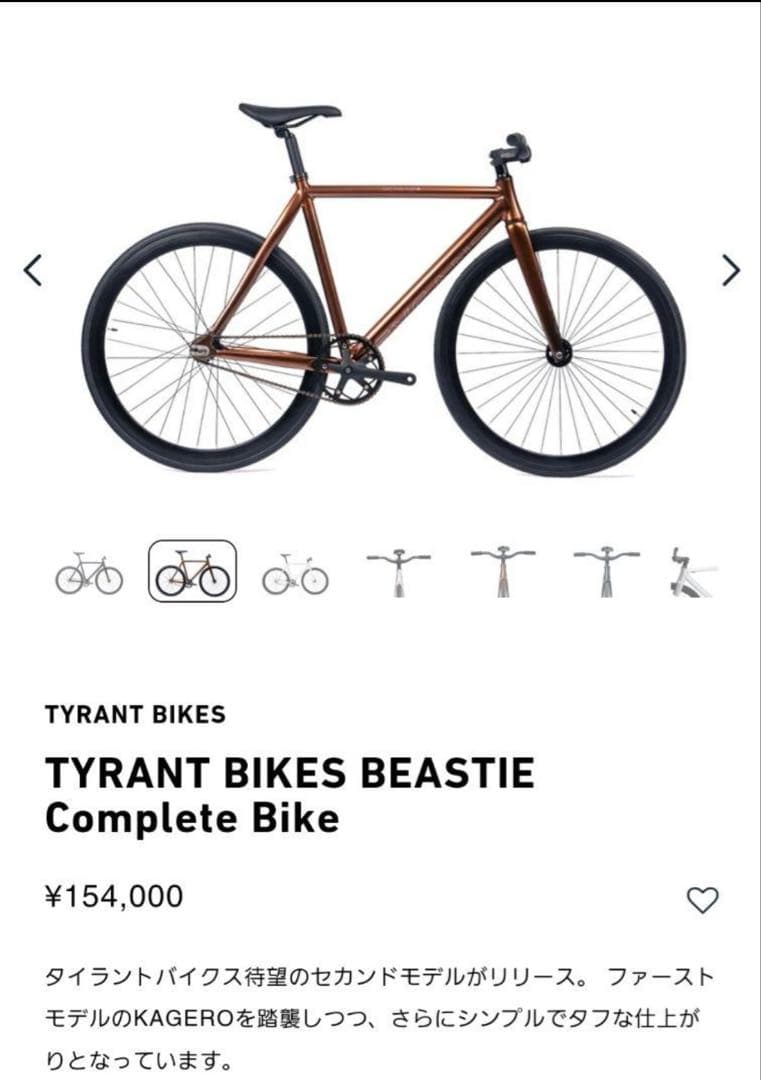Go to the next product image

click(x=731, y=269)
